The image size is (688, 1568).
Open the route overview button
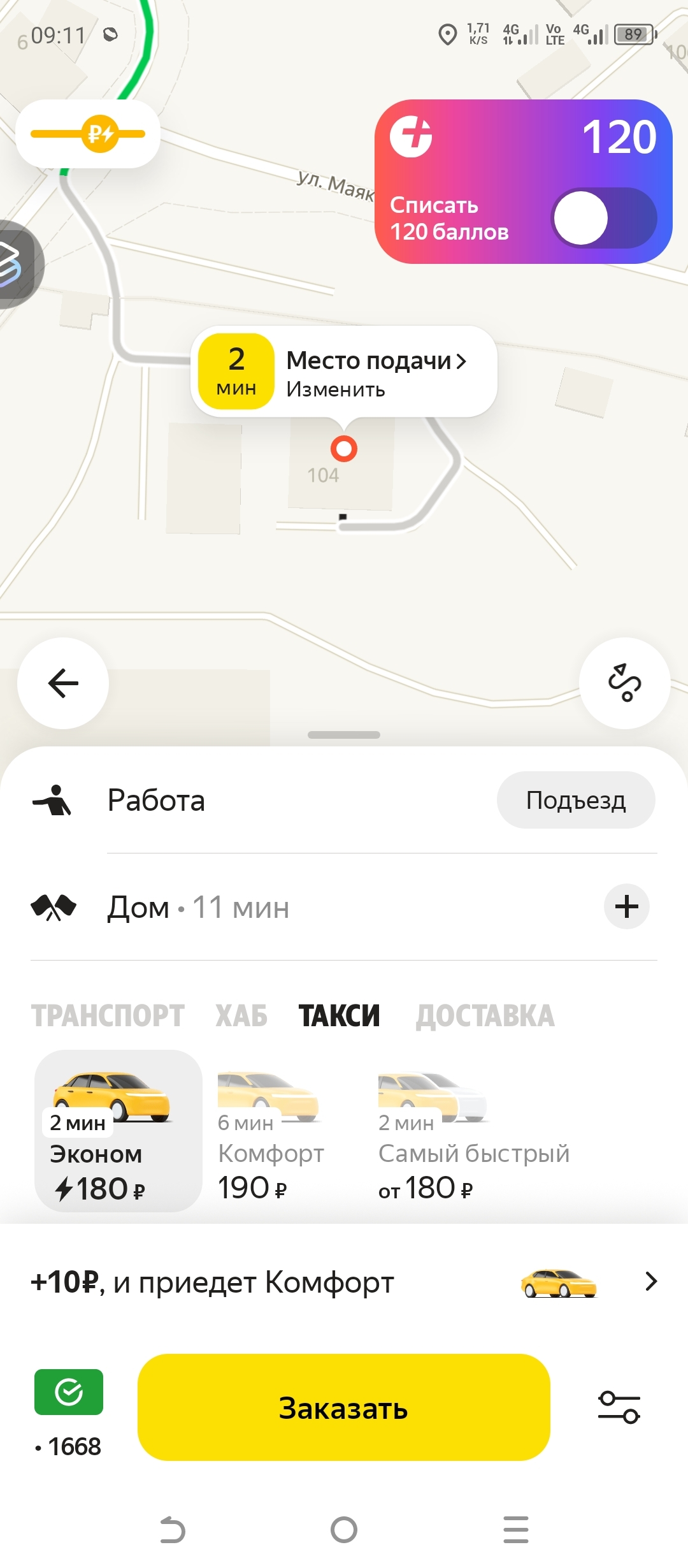pyautogui.click(x=624, y=683)
